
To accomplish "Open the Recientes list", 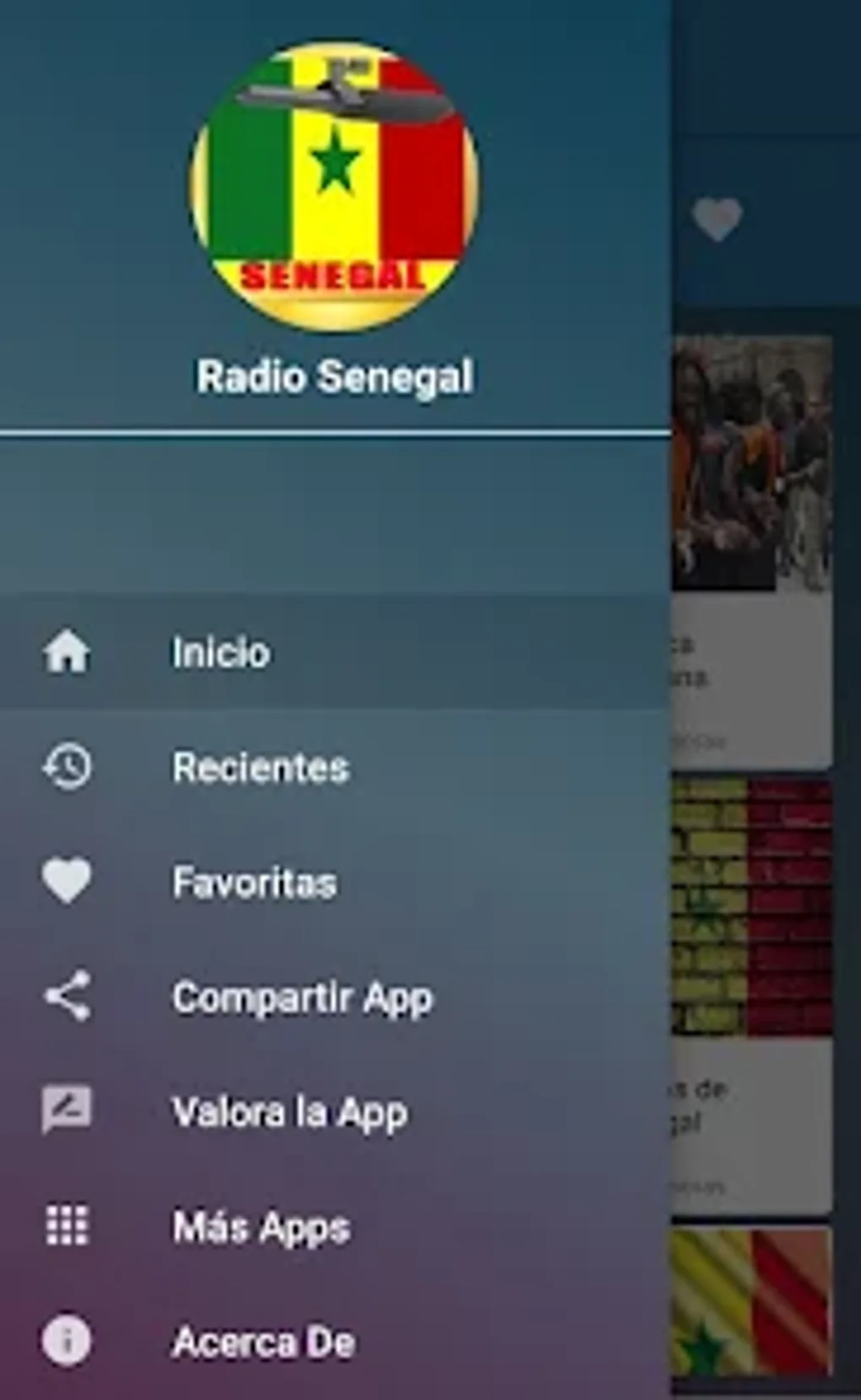I will 262,766.
